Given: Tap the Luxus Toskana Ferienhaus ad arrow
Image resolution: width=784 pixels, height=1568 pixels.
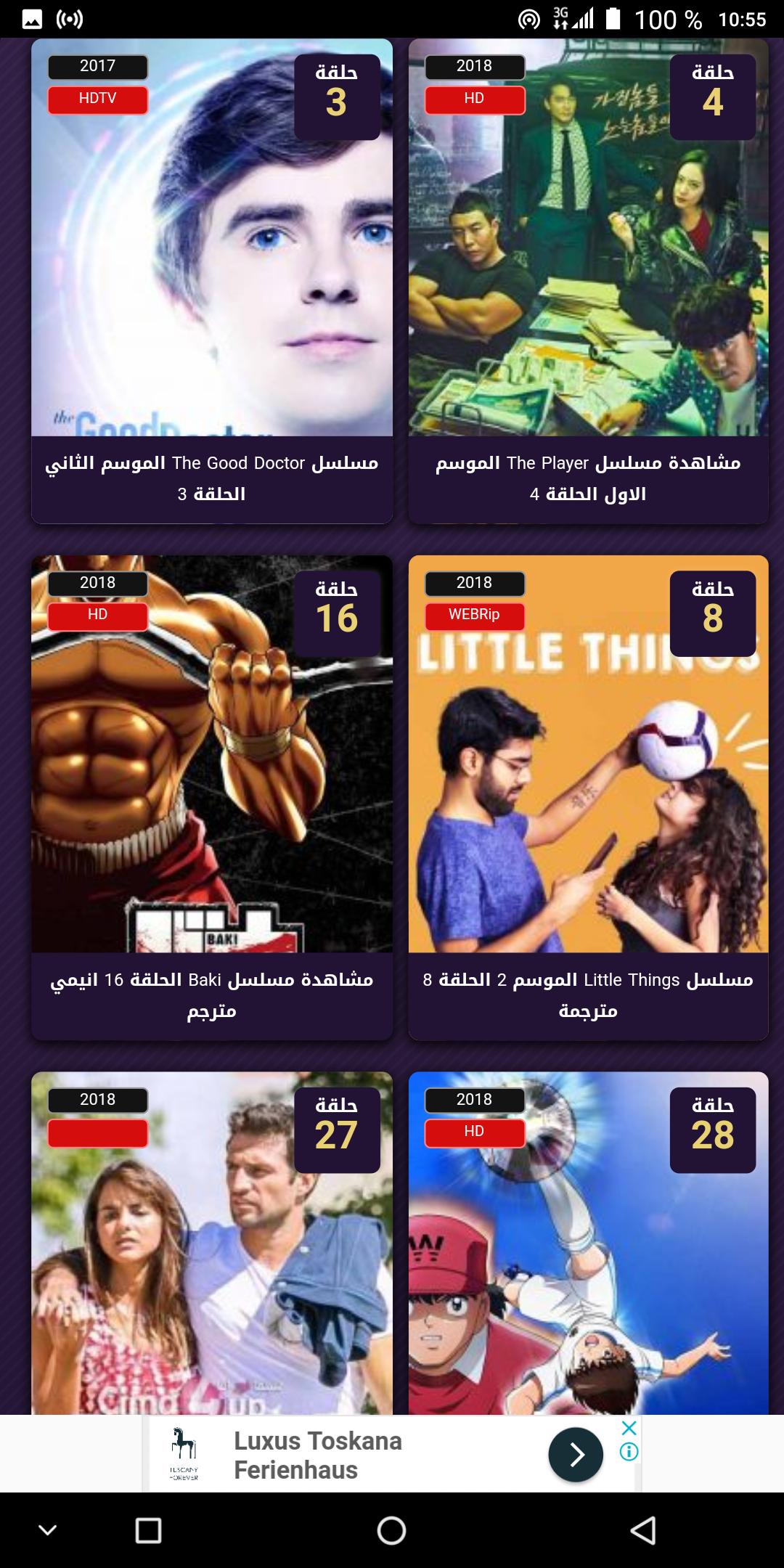Looking at the screenshot, I should 575,1455.
